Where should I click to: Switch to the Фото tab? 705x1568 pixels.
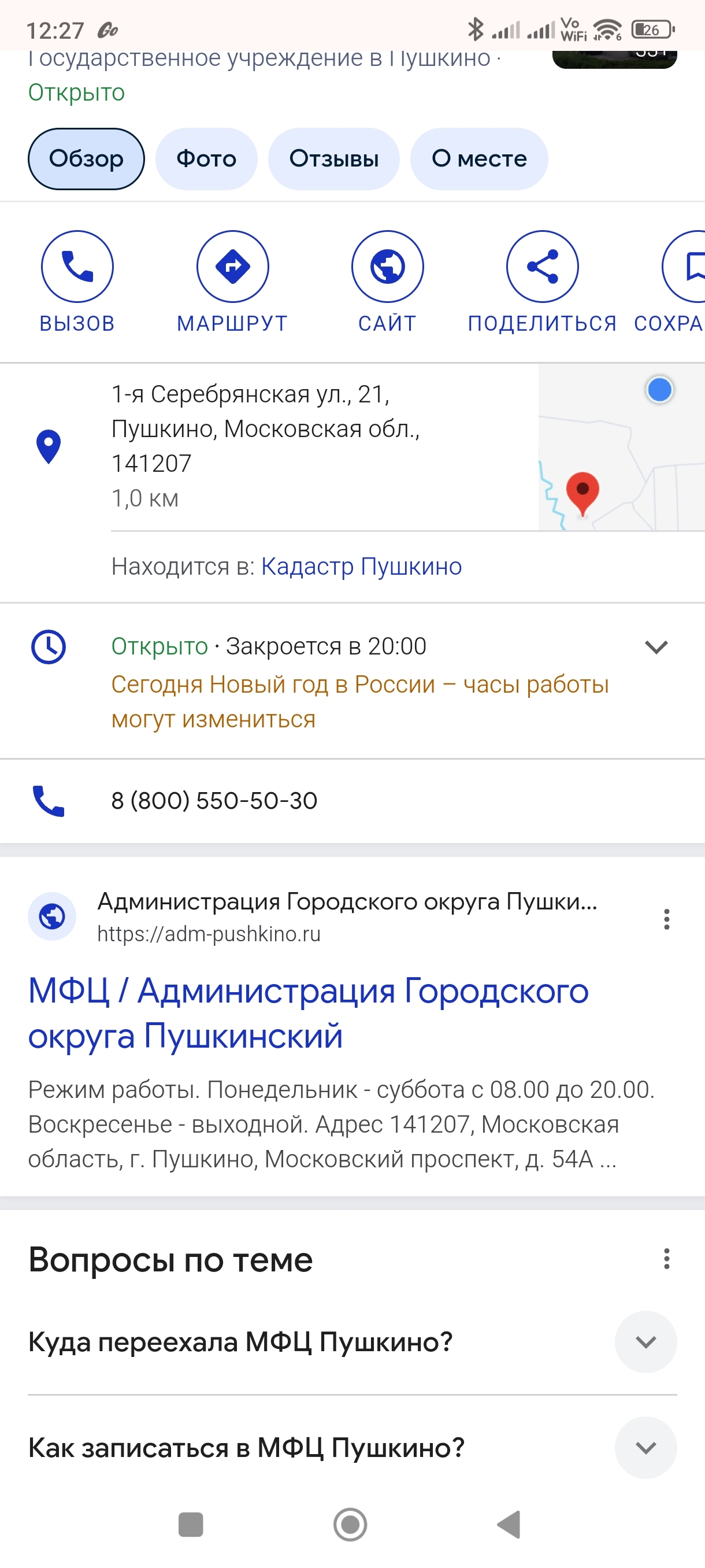click(x=206, y=159)
